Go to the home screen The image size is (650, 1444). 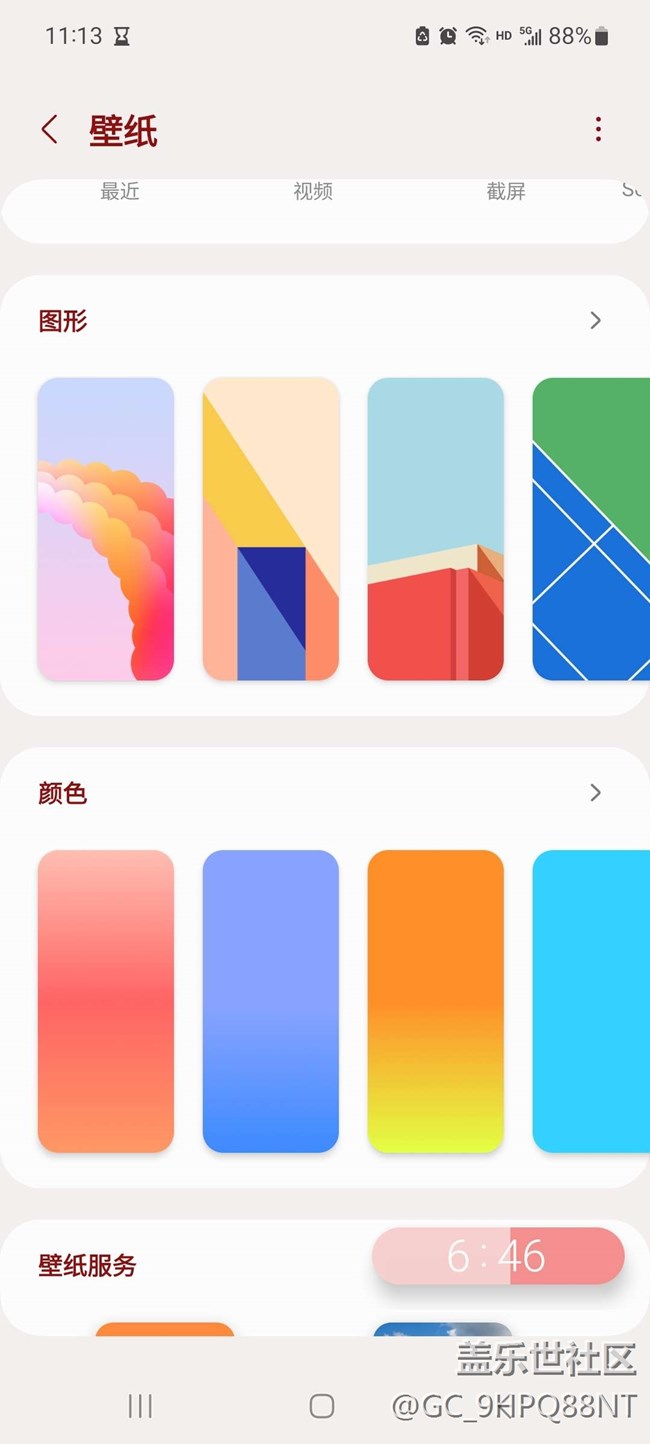tap(322, 1406)
